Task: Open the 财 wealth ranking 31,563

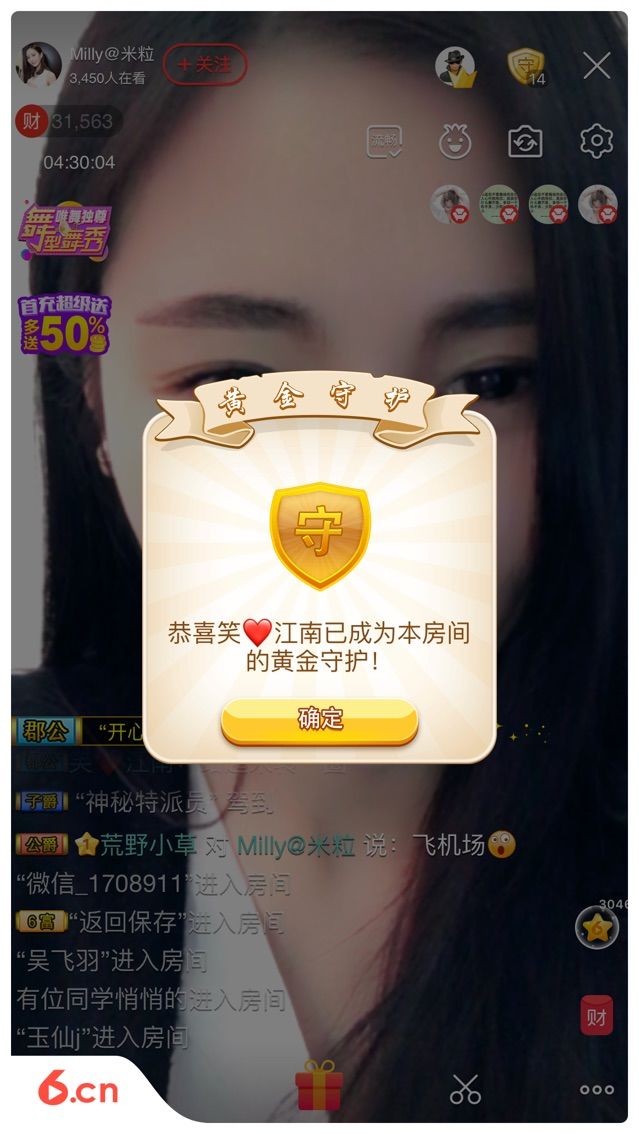Action: 68,122
